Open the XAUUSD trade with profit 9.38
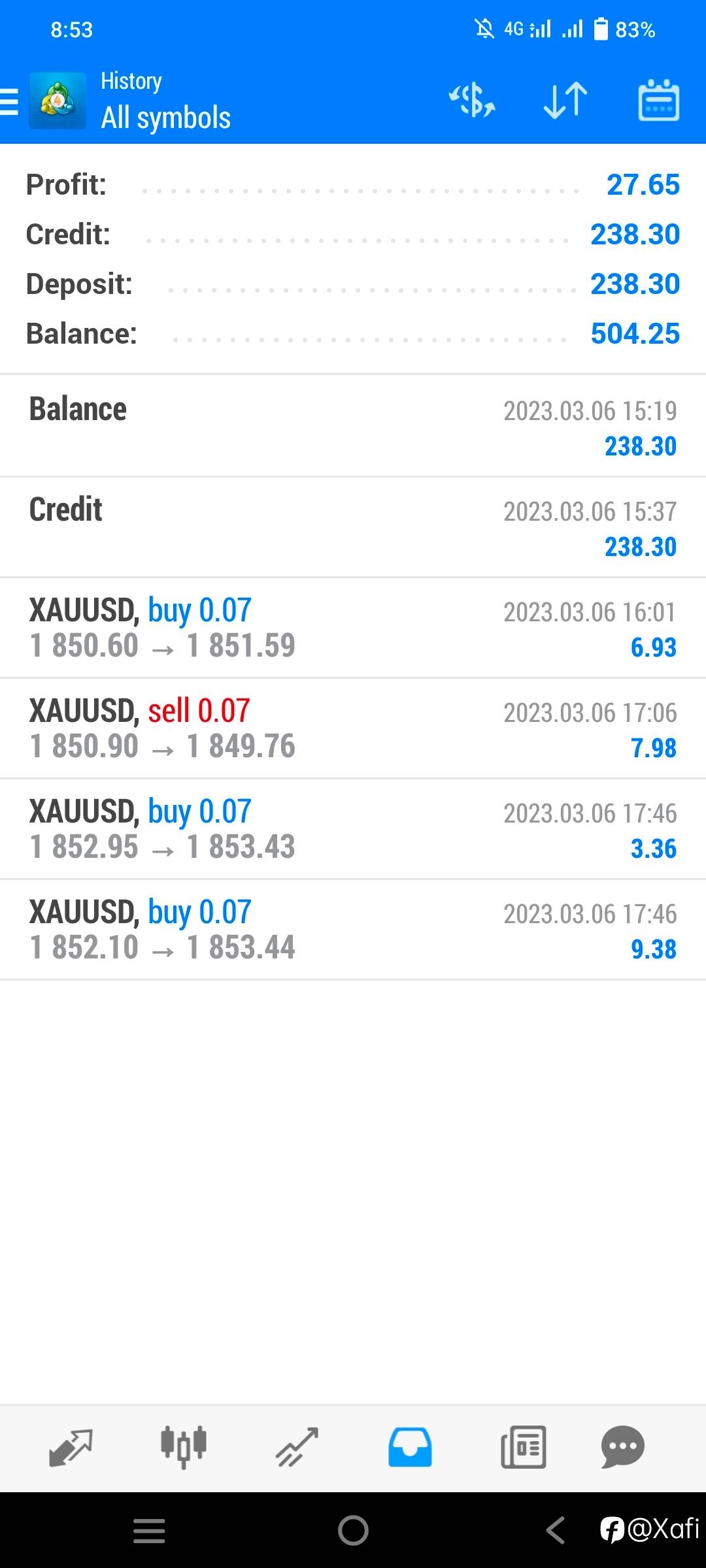The image size is (706, 1568). click(353, 929)
